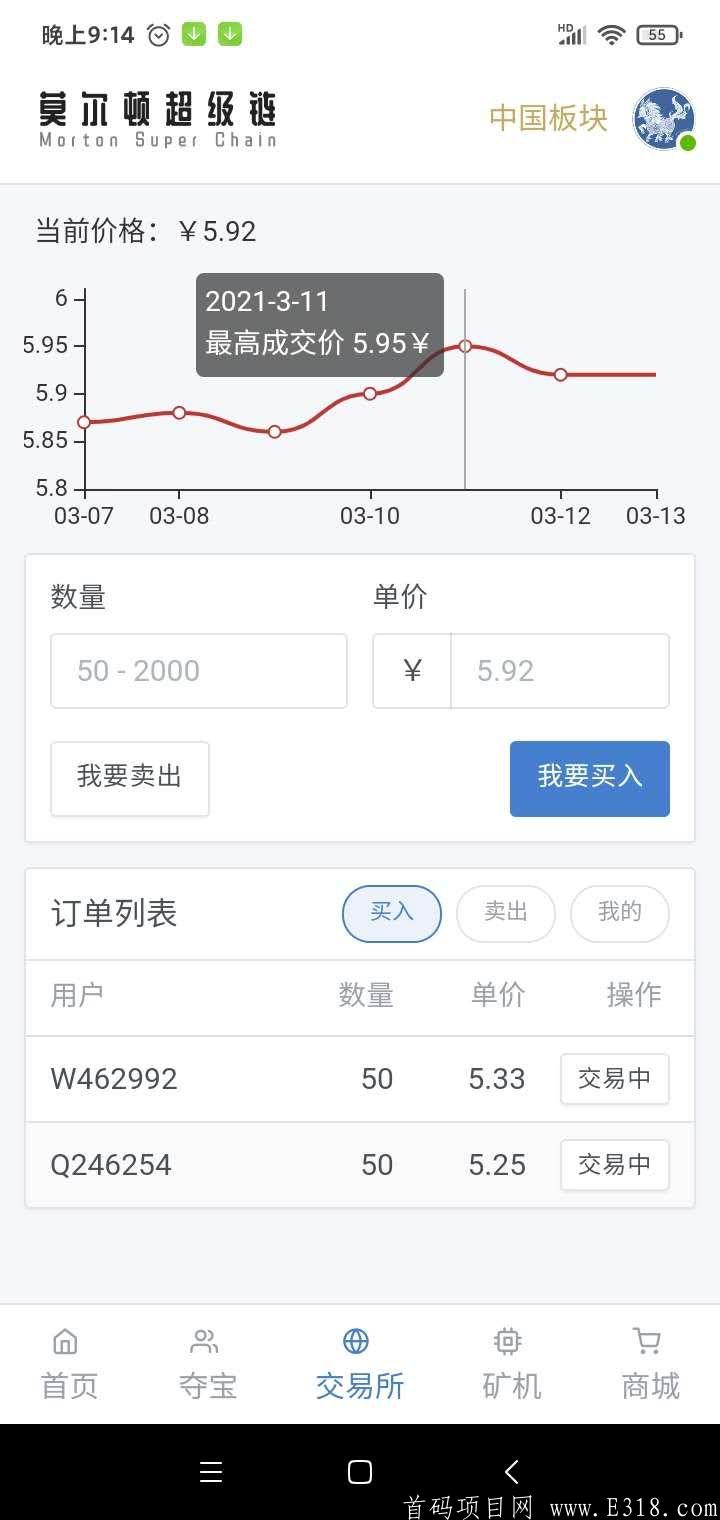Focus the 数量 quantity field
The image size is (720, 1520).
[x=199, y=671]
